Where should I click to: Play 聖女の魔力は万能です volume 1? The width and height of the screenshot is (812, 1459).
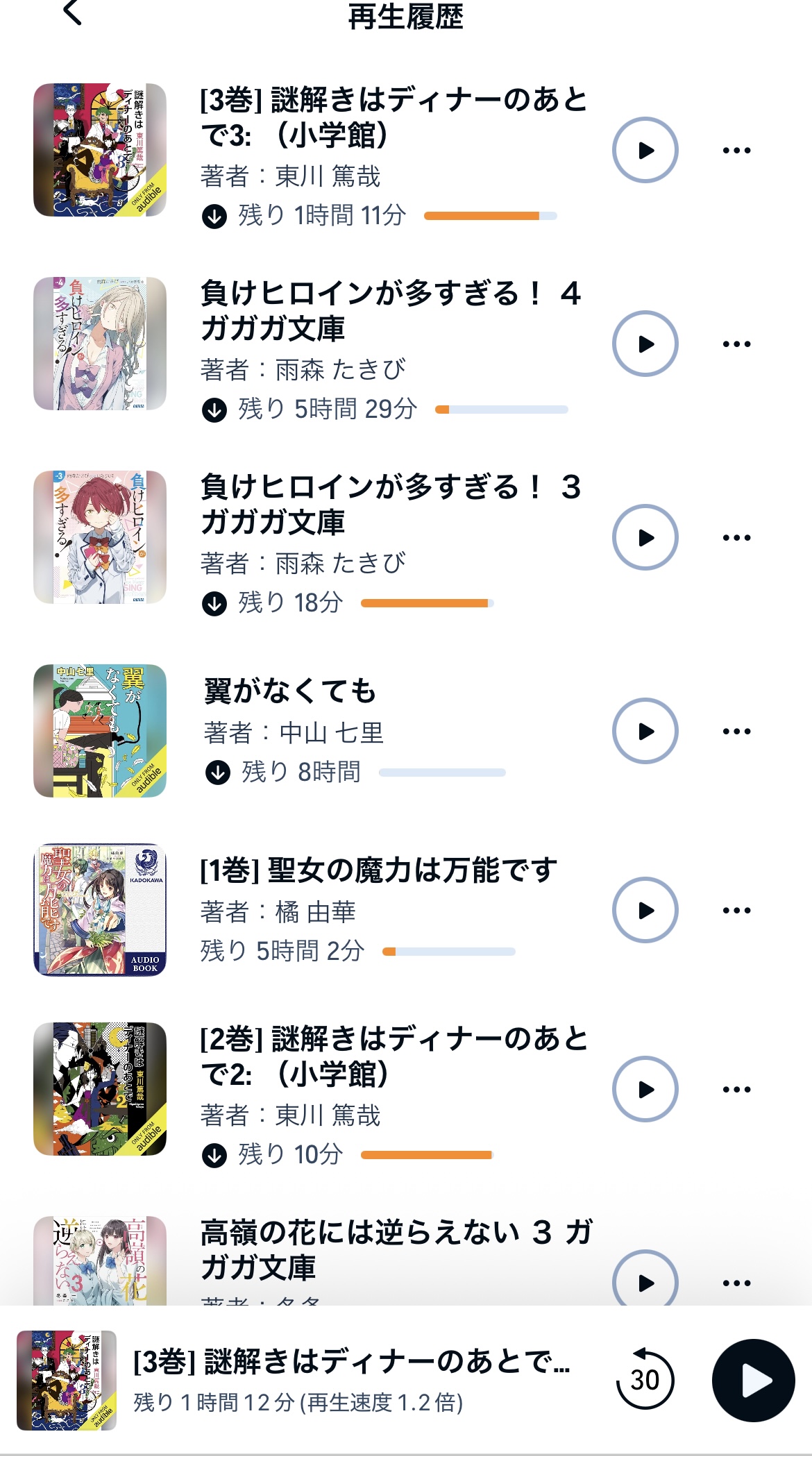645,910
